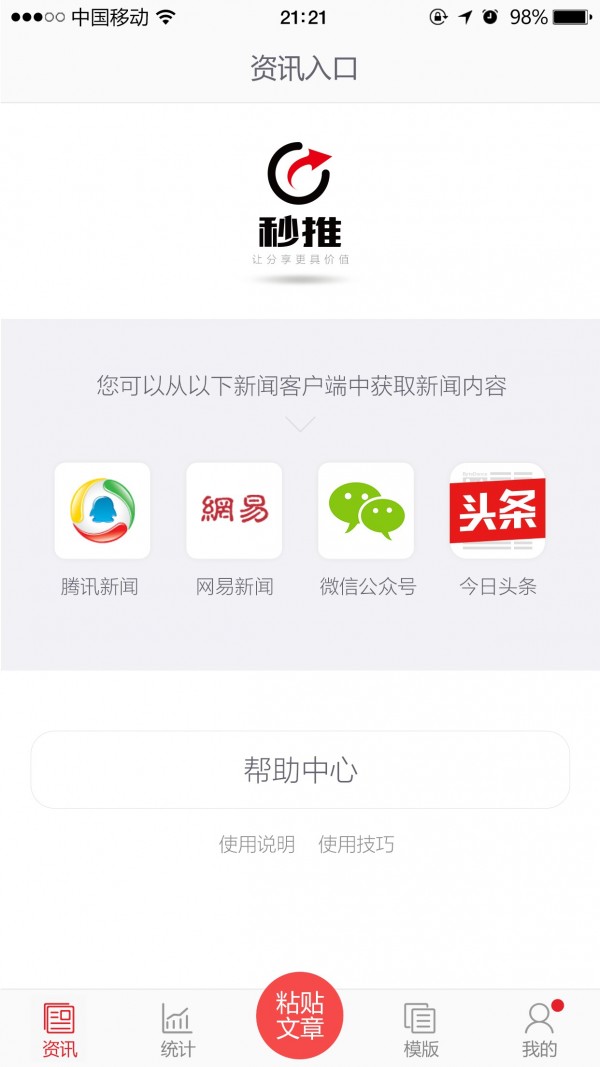Open the 网易新闻 news source
Screen dimensions: 600x1067
pos(234,511)
